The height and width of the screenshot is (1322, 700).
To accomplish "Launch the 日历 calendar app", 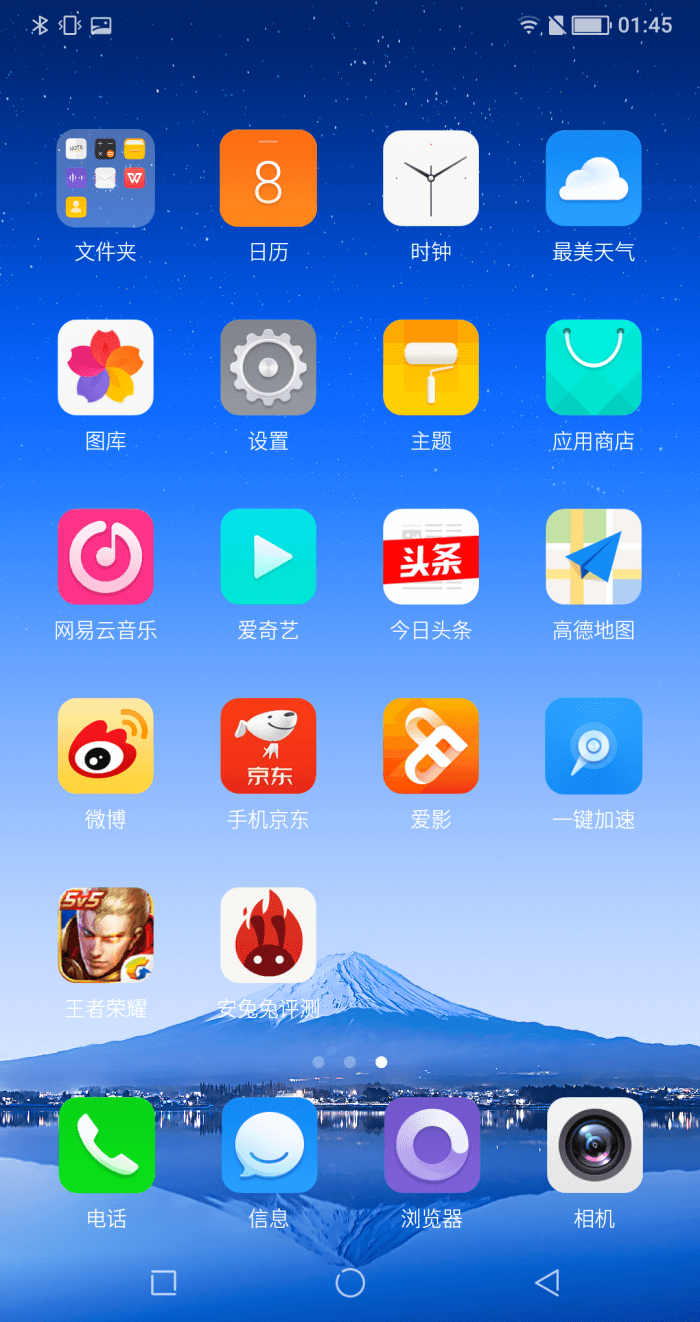I will (268, 178).
